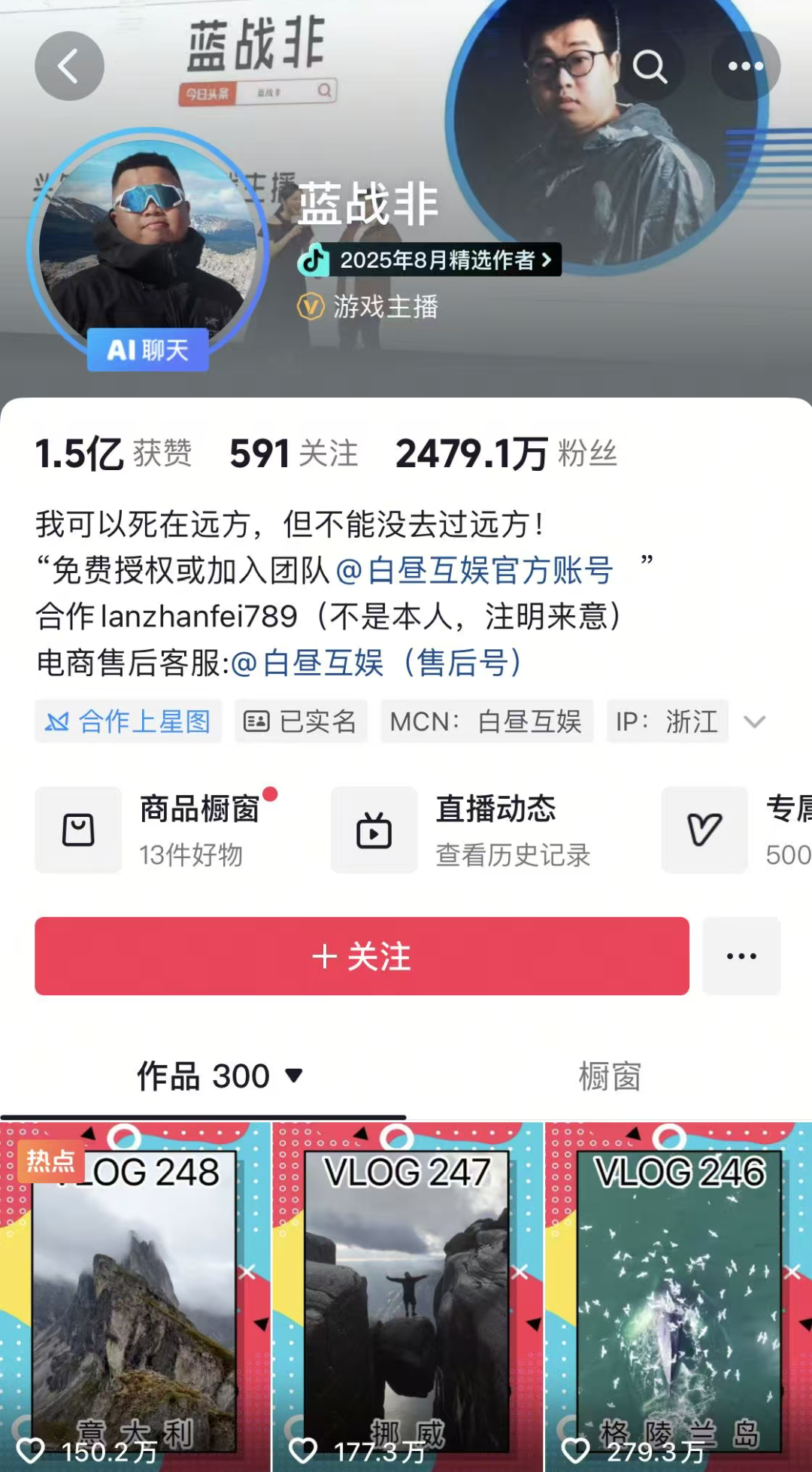Open @白昼互娱（售后号）link
This screenshot has width=812, height=1472.
coord(376,663)
